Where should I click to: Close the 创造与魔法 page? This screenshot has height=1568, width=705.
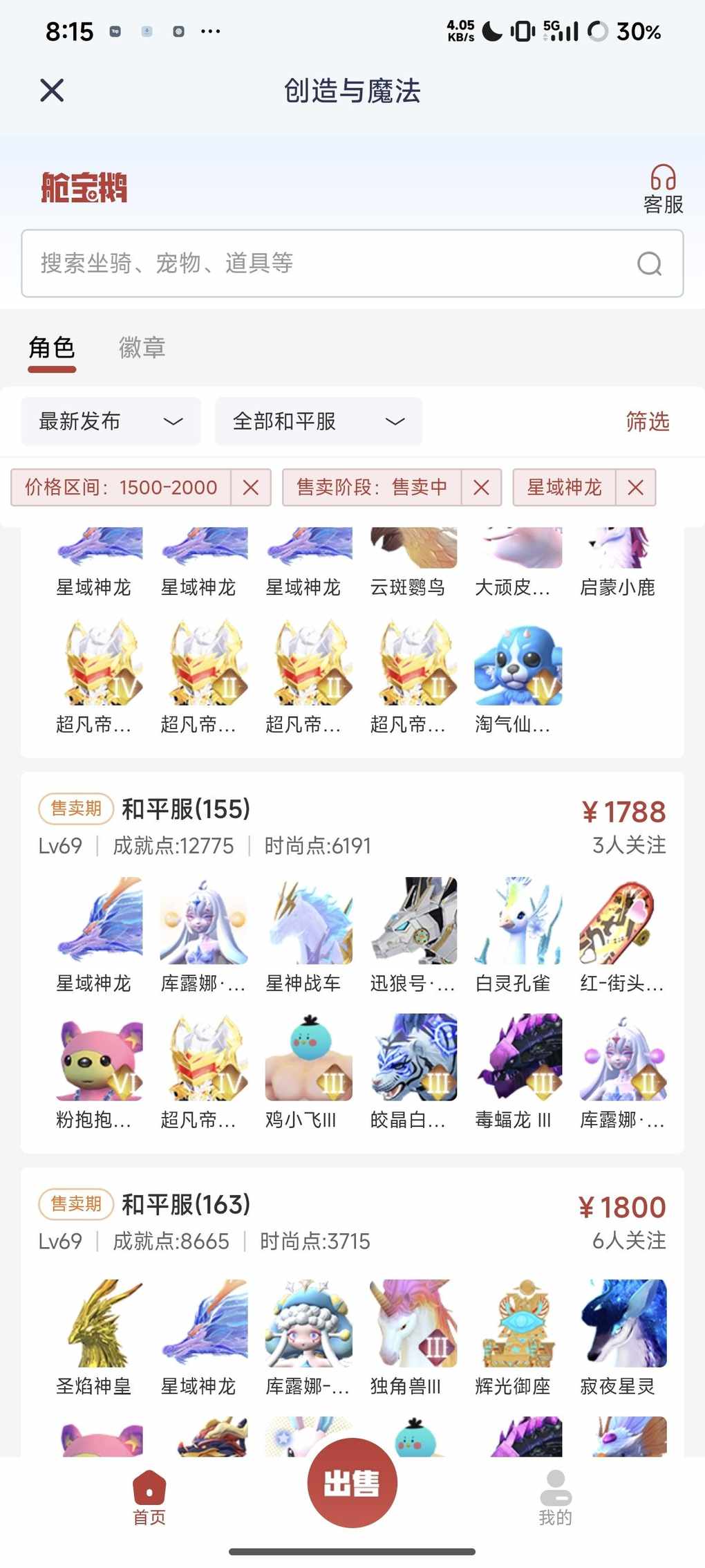tap(52, 91)
